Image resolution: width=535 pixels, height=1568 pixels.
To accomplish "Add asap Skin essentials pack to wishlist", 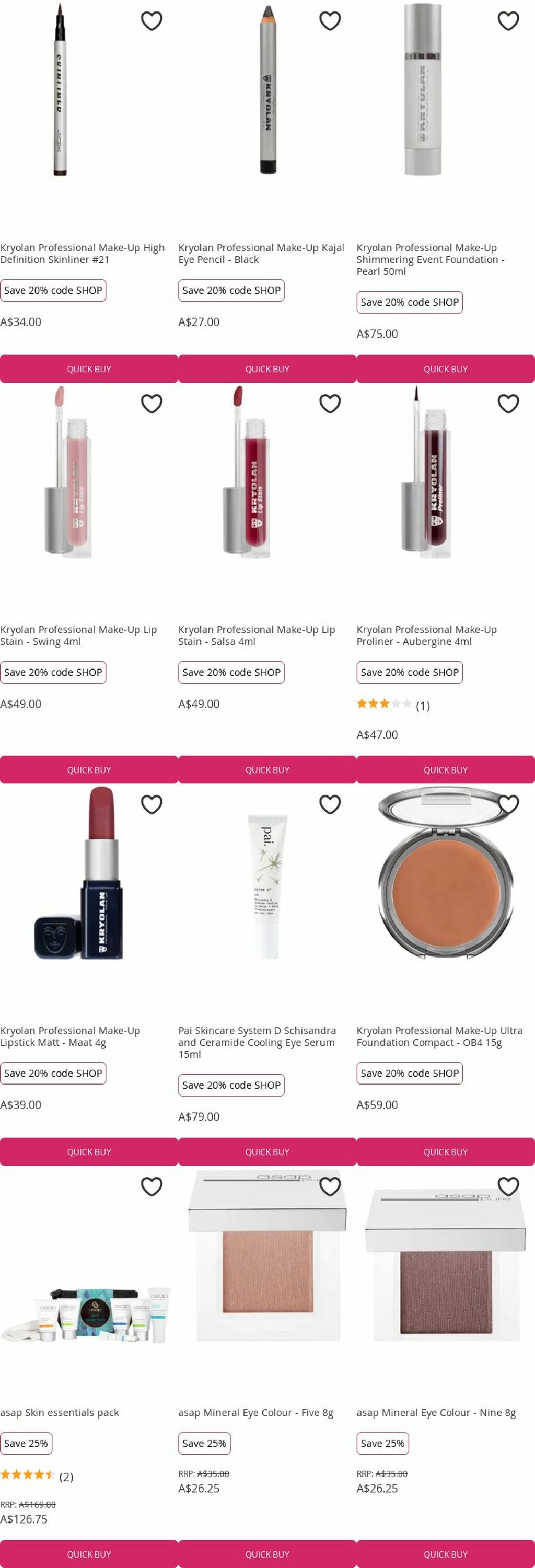I will (152, 1186).
